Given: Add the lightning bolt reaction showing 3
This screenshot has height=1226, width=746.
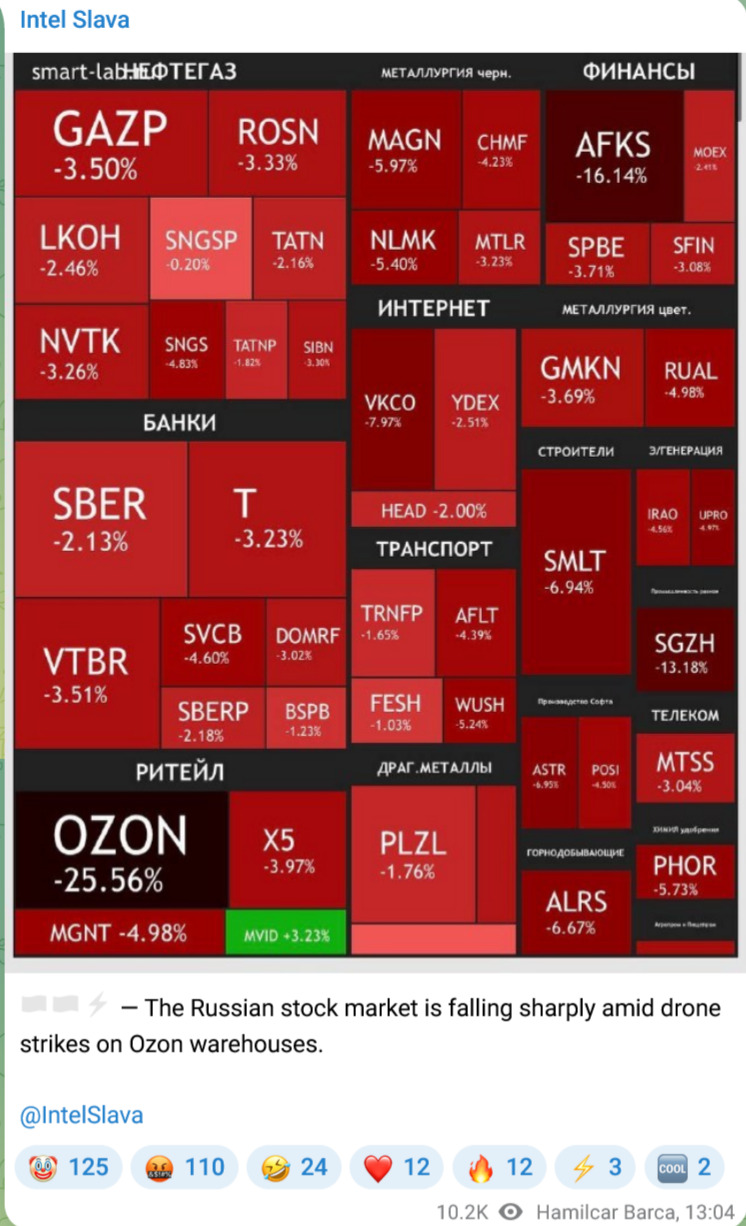Looking at the screenshot, I should coord(596,1167).
